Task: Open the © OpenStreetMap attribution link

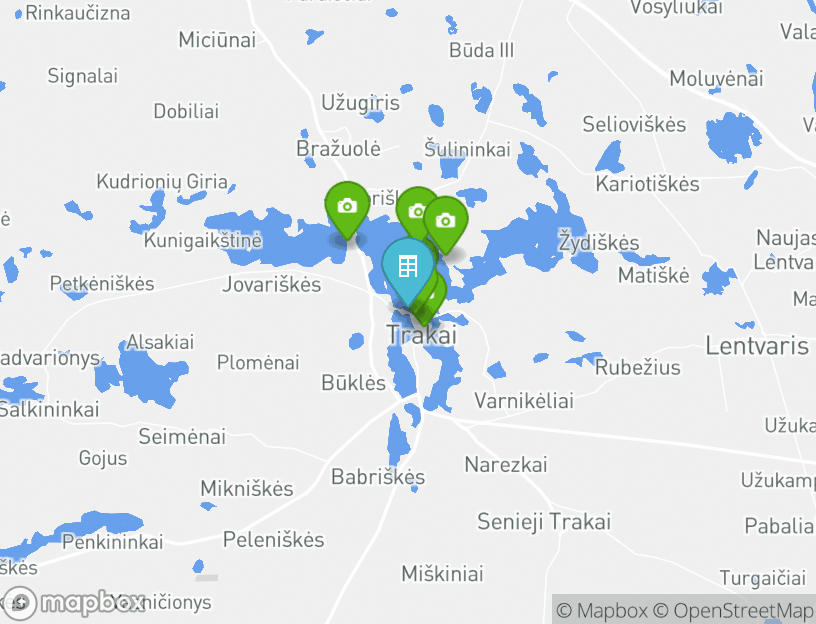Action: pyautogui.click(x=734, y=610)
